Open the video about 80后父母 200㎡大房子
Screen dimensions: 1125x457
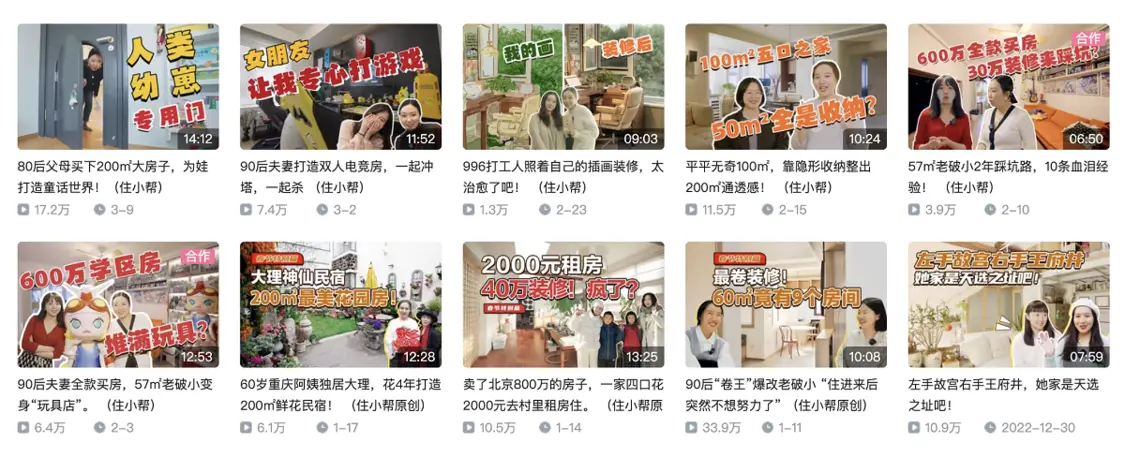point(118,87)
